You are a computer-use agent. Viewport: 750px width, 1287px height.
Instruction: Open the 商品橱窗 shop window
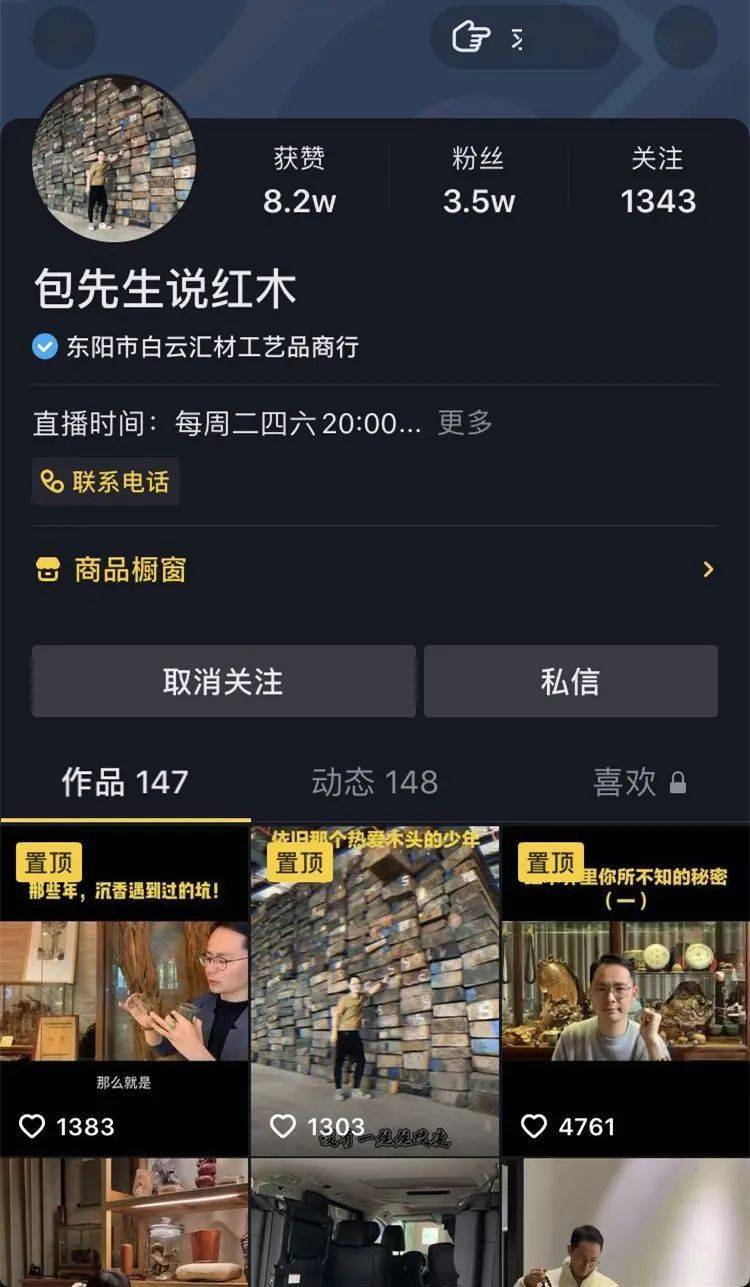pyautogui.click(x=375, y=570)
